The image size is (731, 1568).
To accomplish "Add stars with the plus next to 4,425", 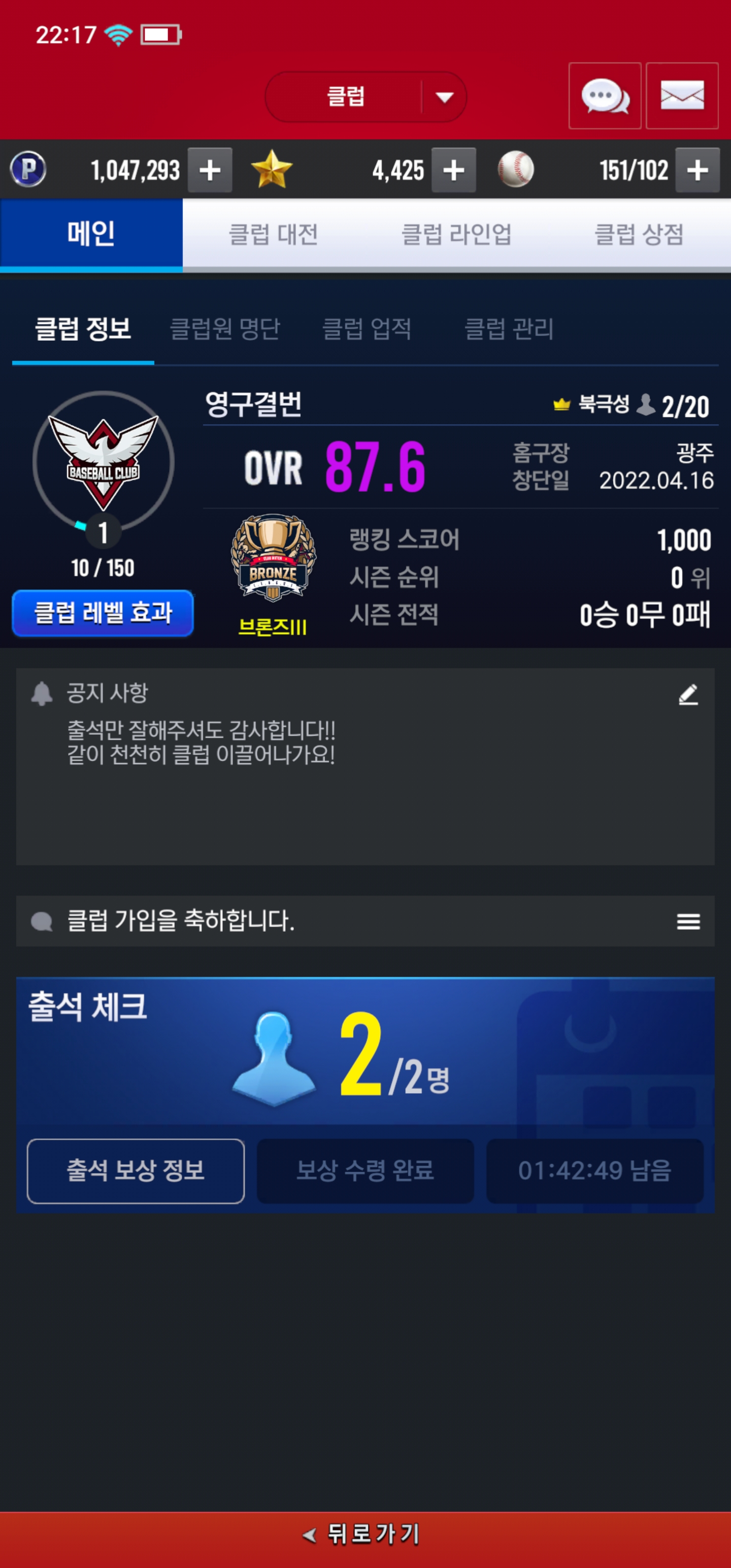I will (453, 171).
